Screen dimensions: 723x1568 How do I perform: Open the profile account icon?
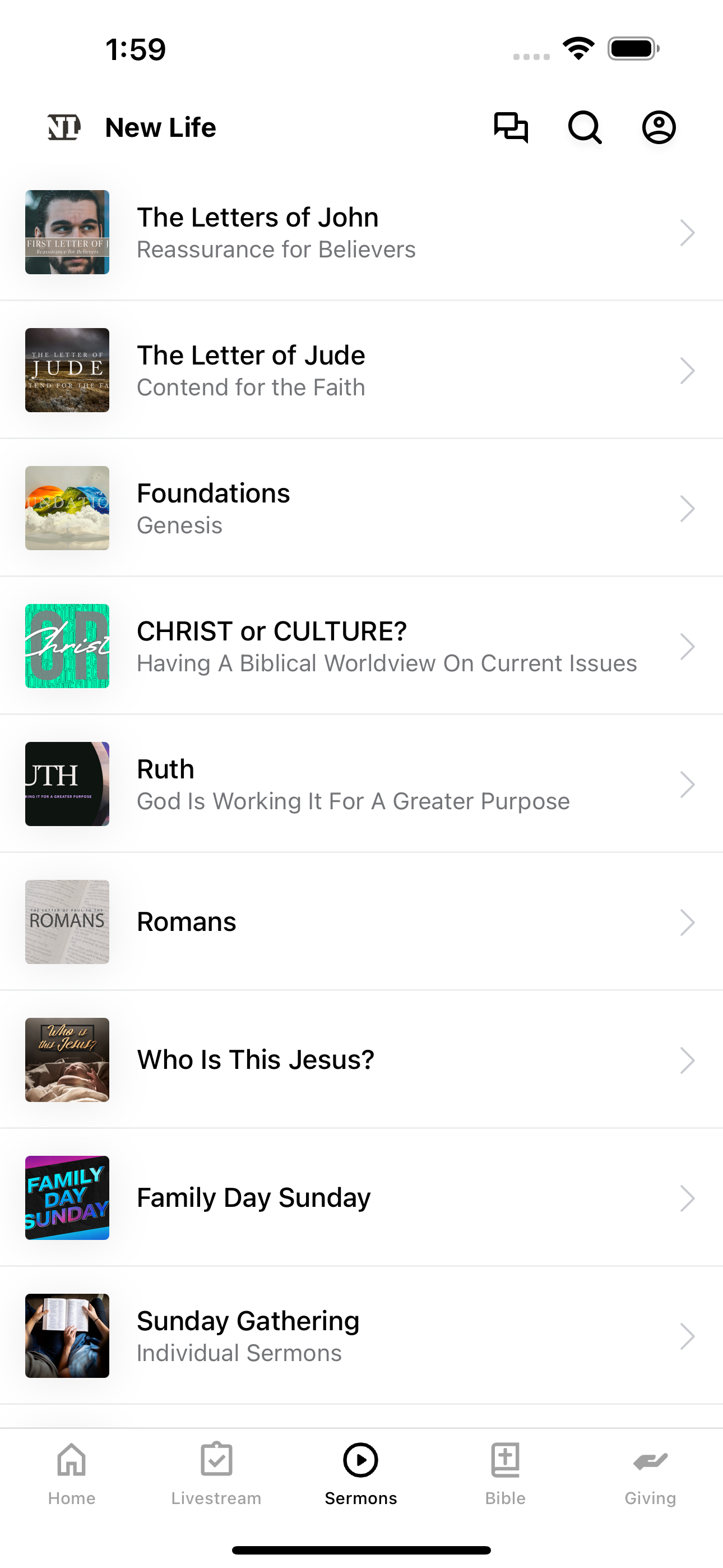point(659,127)
